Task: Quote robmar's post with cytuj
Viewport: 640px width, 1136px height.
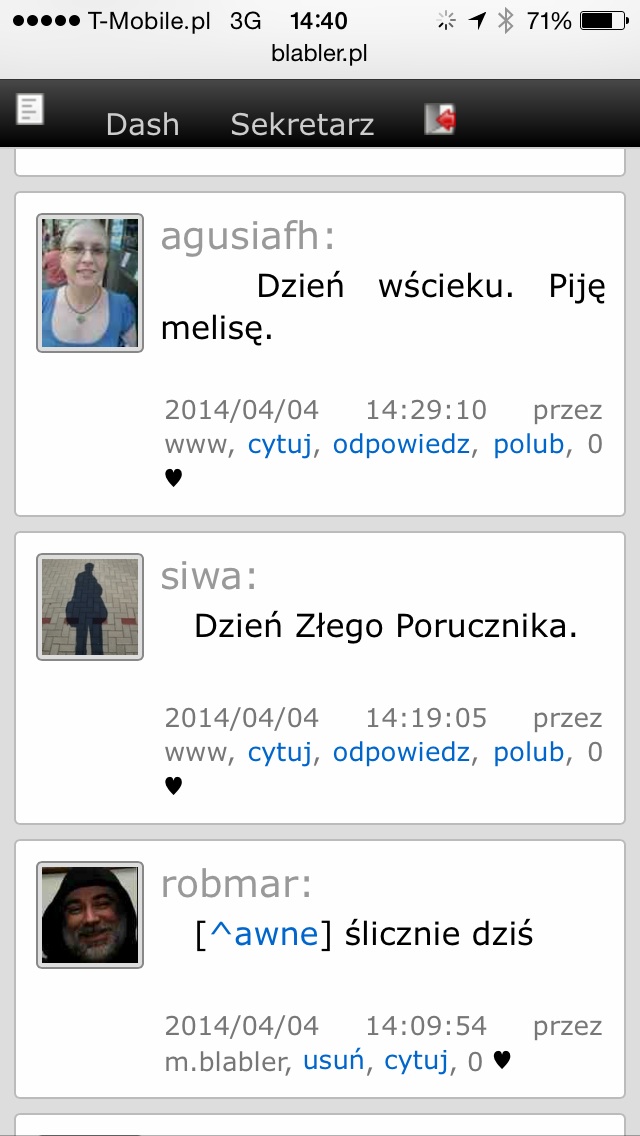Action: (416, 1061)
